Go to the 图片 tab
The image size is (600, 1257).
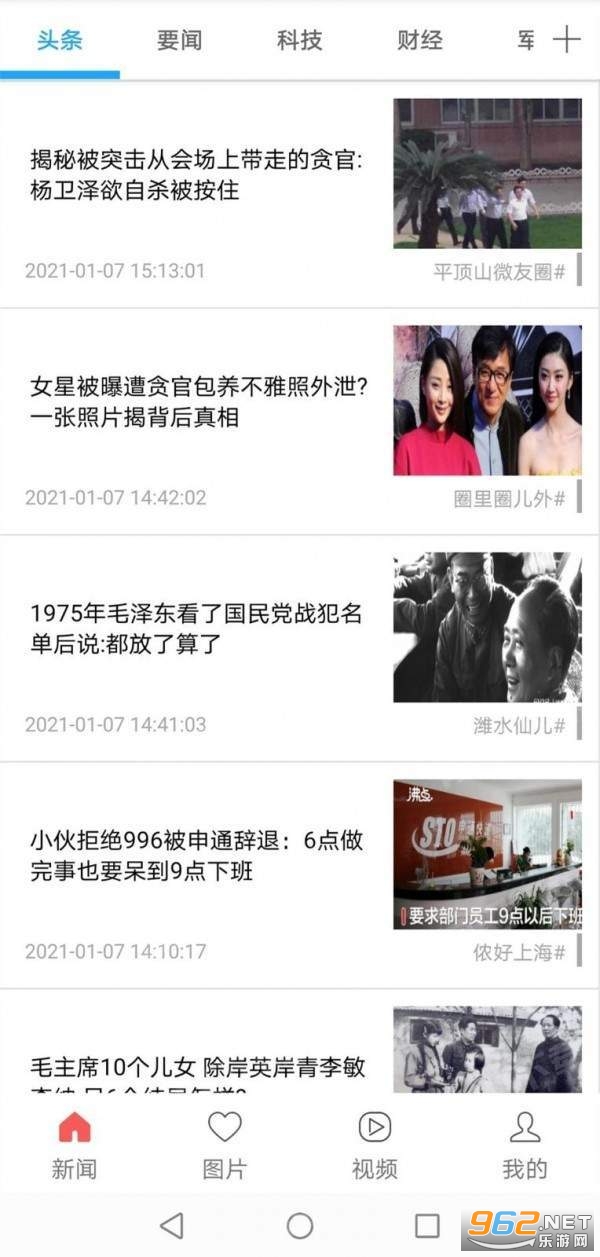pos(225,1145)
